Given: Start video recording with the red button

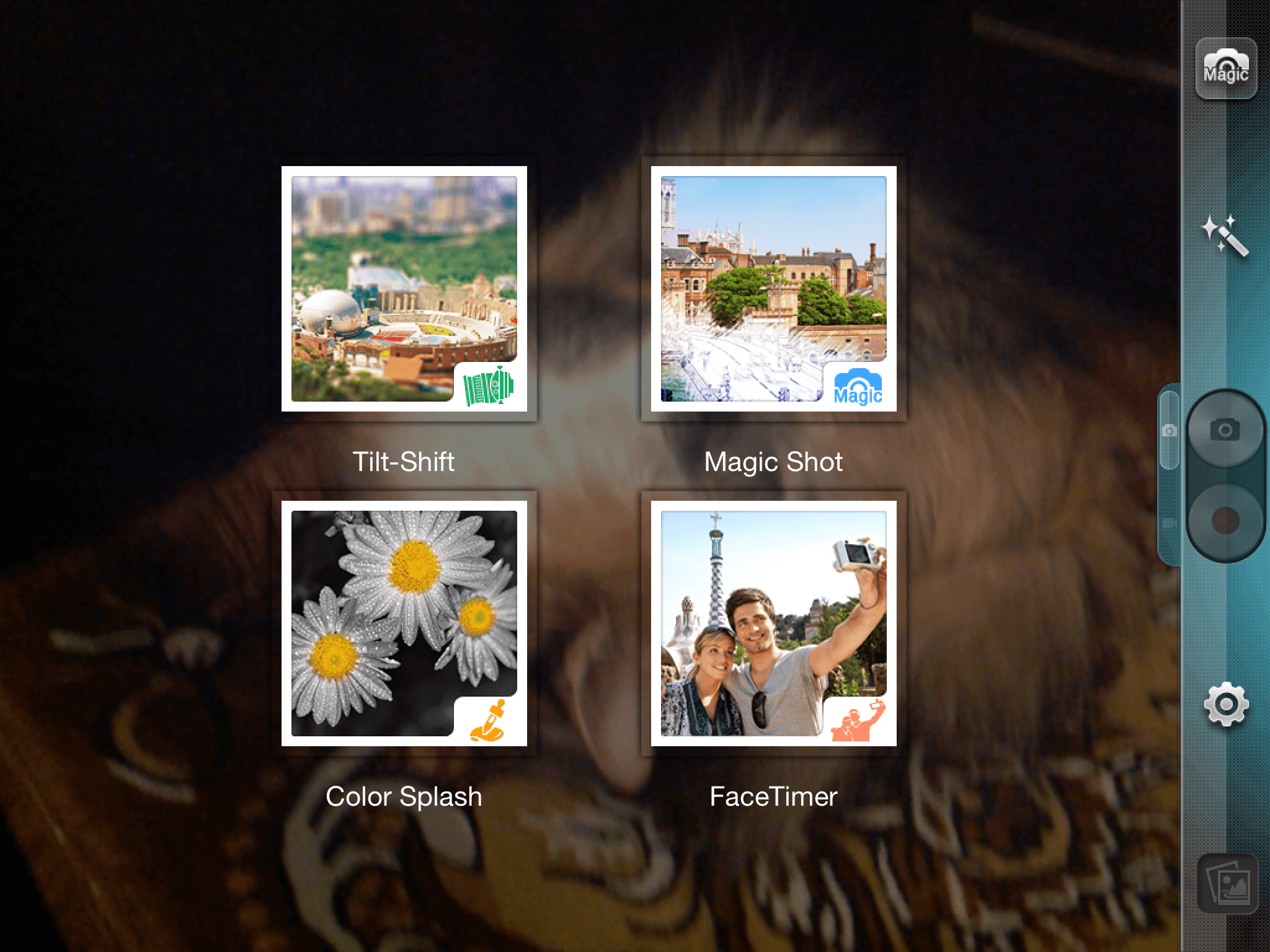Looking at the screenshot, I should pos(1225,519).
